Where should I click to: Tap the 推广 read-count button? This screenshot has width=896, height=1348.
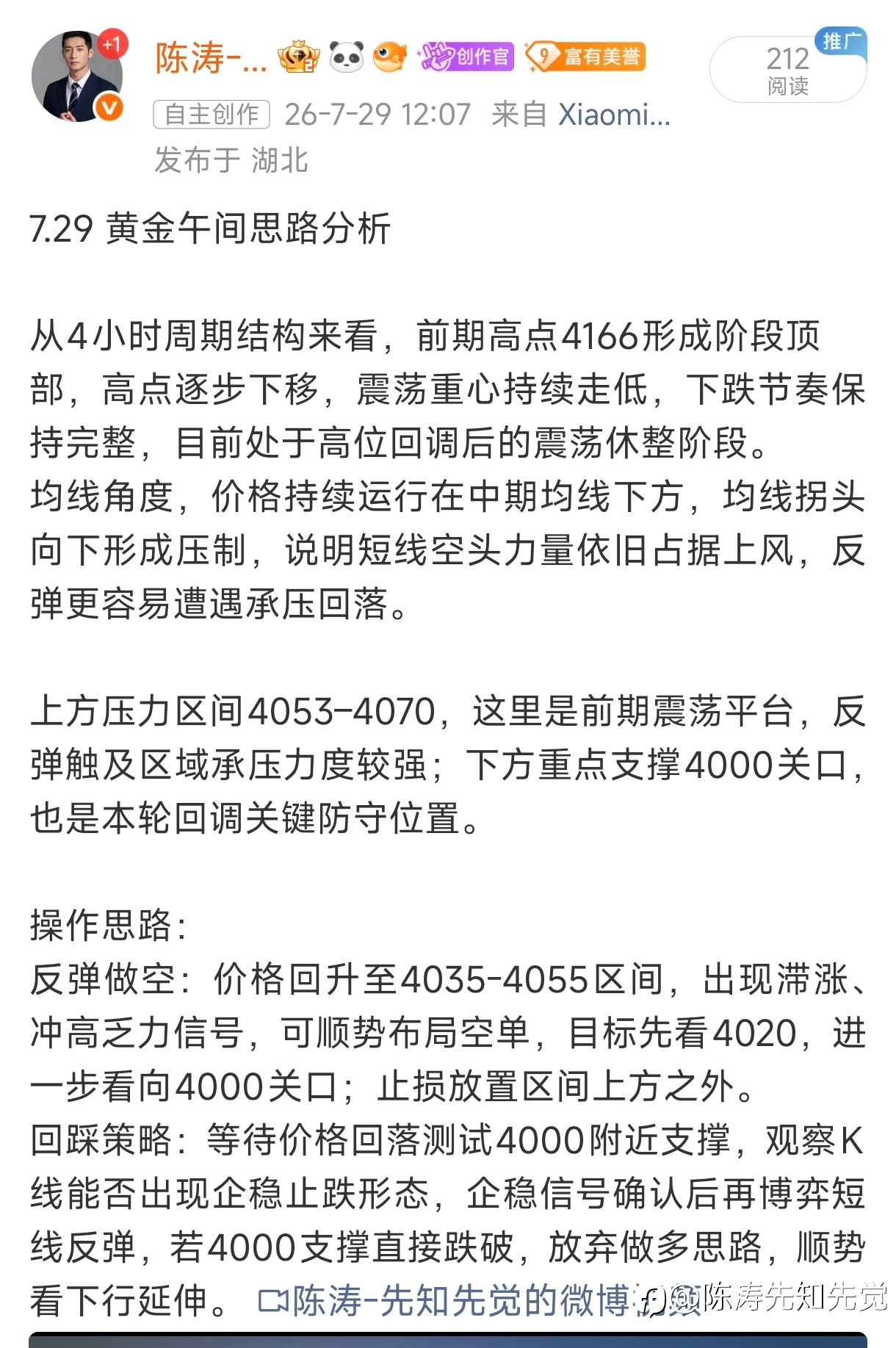(x=788, y=69)
